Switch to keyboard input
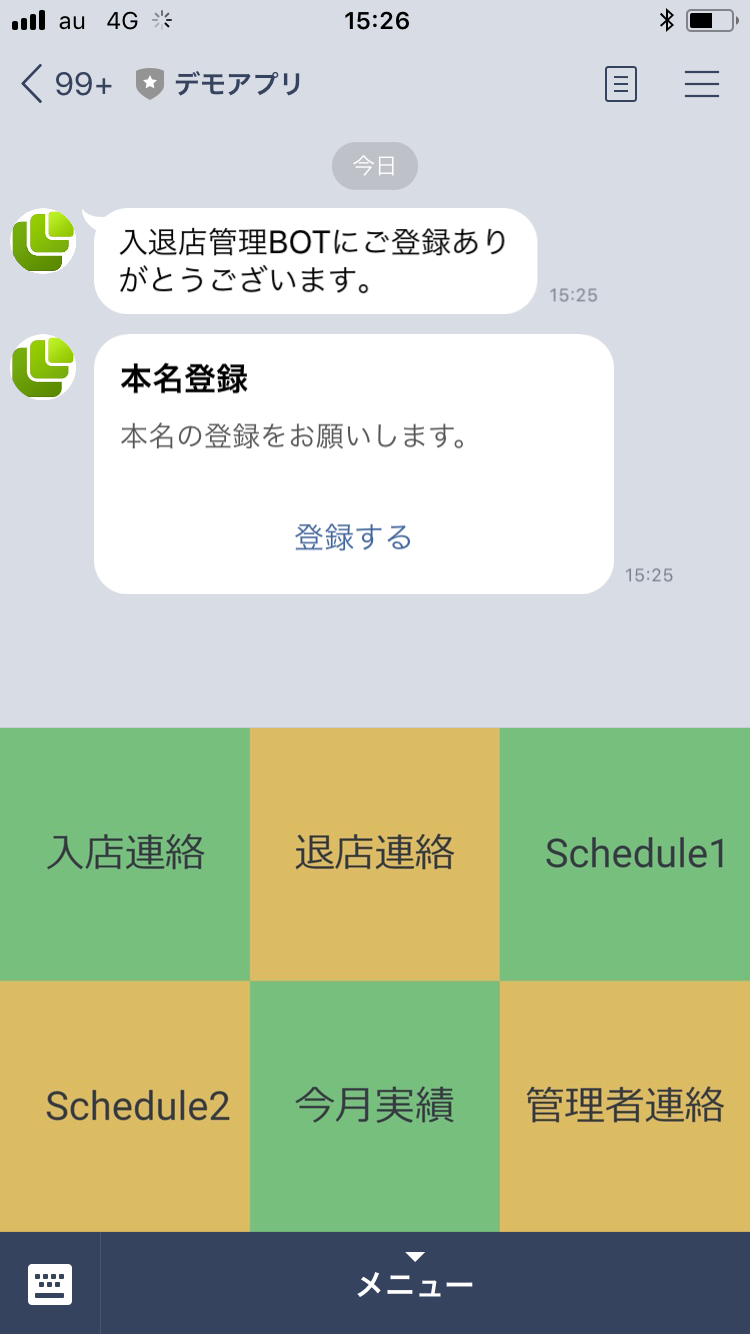This screenshot has width=750, height=1334. tap(50, 1284)
